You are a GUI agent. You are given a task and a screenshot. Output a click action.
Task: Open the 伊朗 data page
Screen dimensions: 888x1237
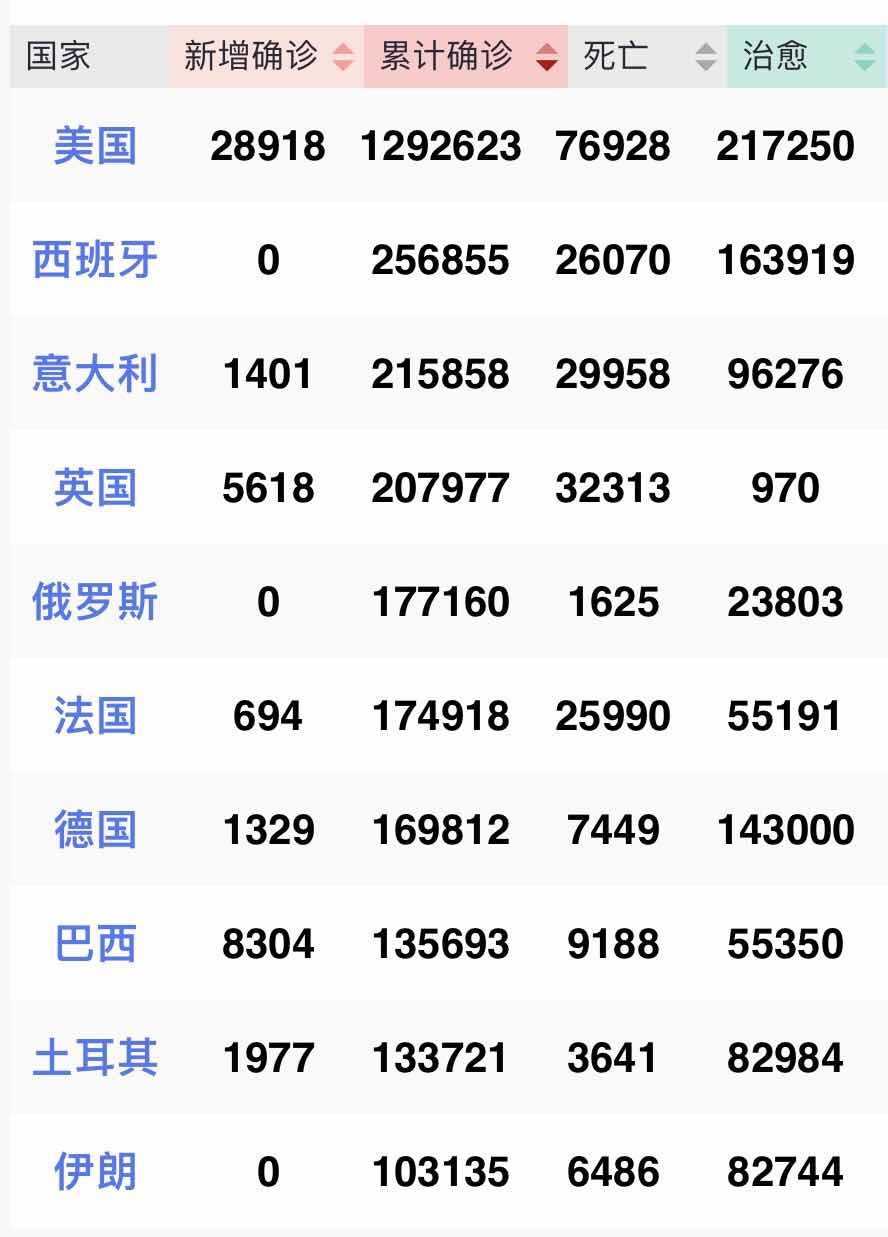95,1172
